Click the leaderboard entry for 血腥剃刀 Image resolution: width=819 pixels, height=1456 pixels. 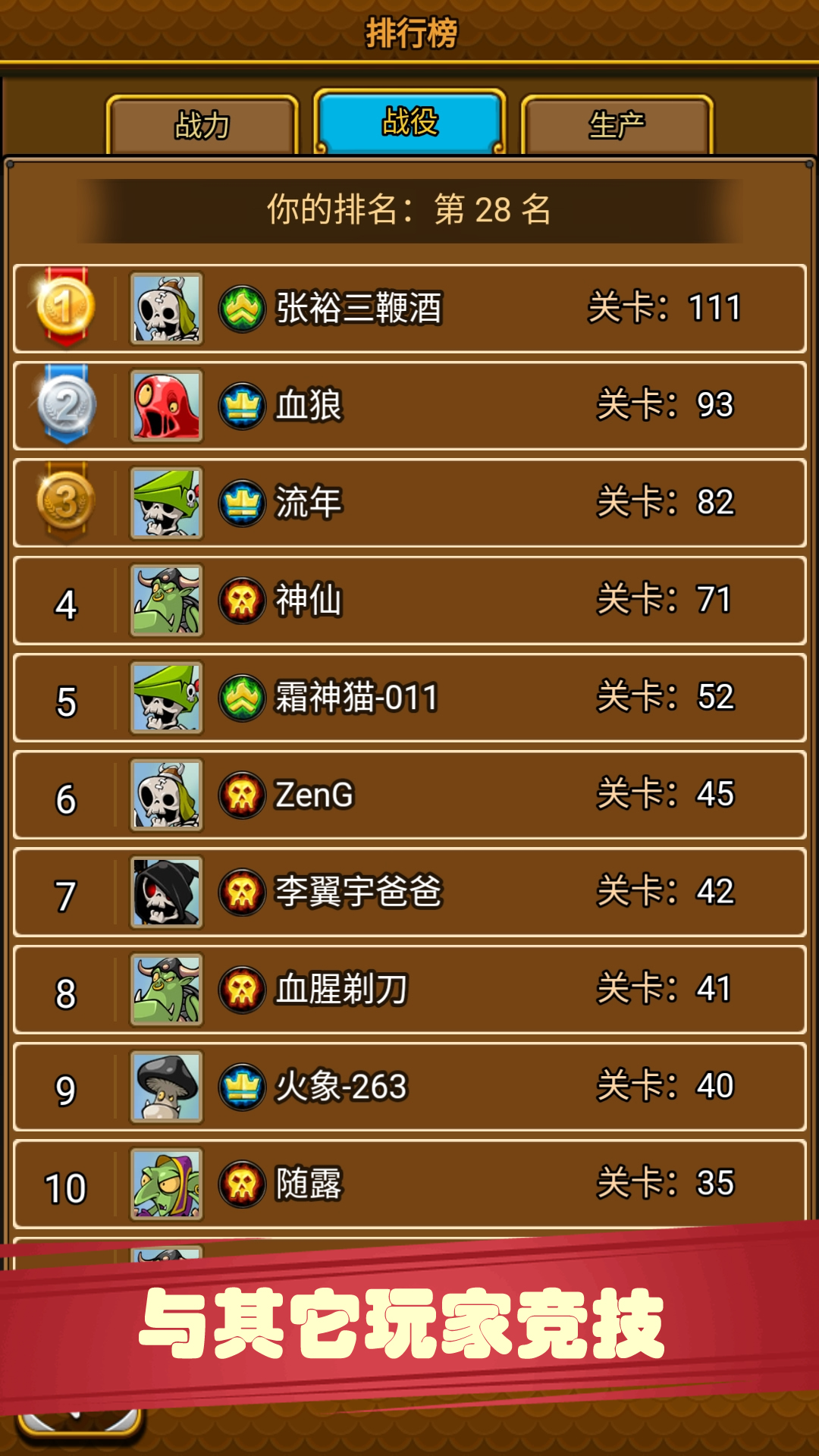pyautogui.click(x=409, y=990)
